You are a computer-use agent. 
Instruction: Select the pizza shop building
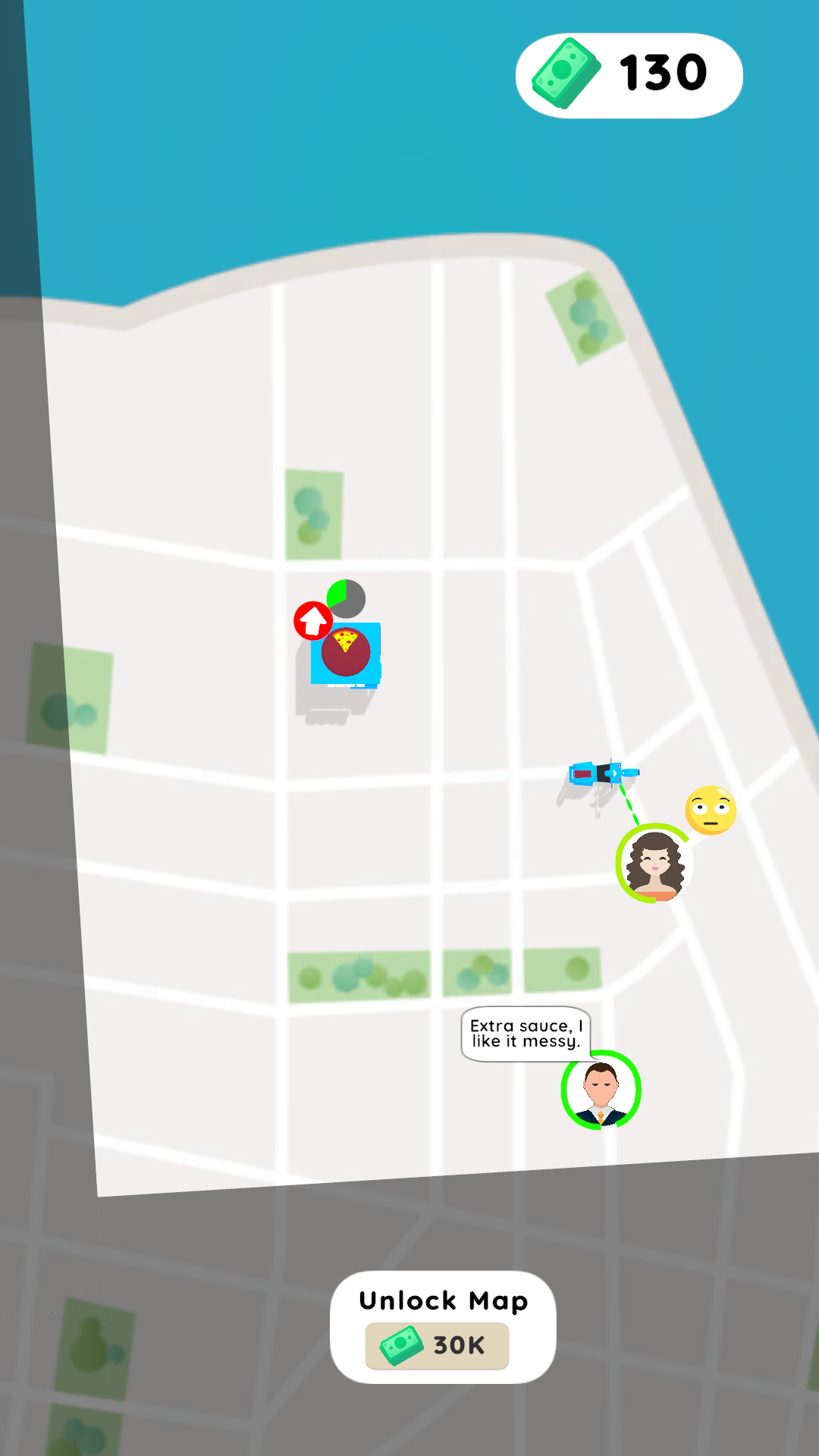[x=347, y=654]
